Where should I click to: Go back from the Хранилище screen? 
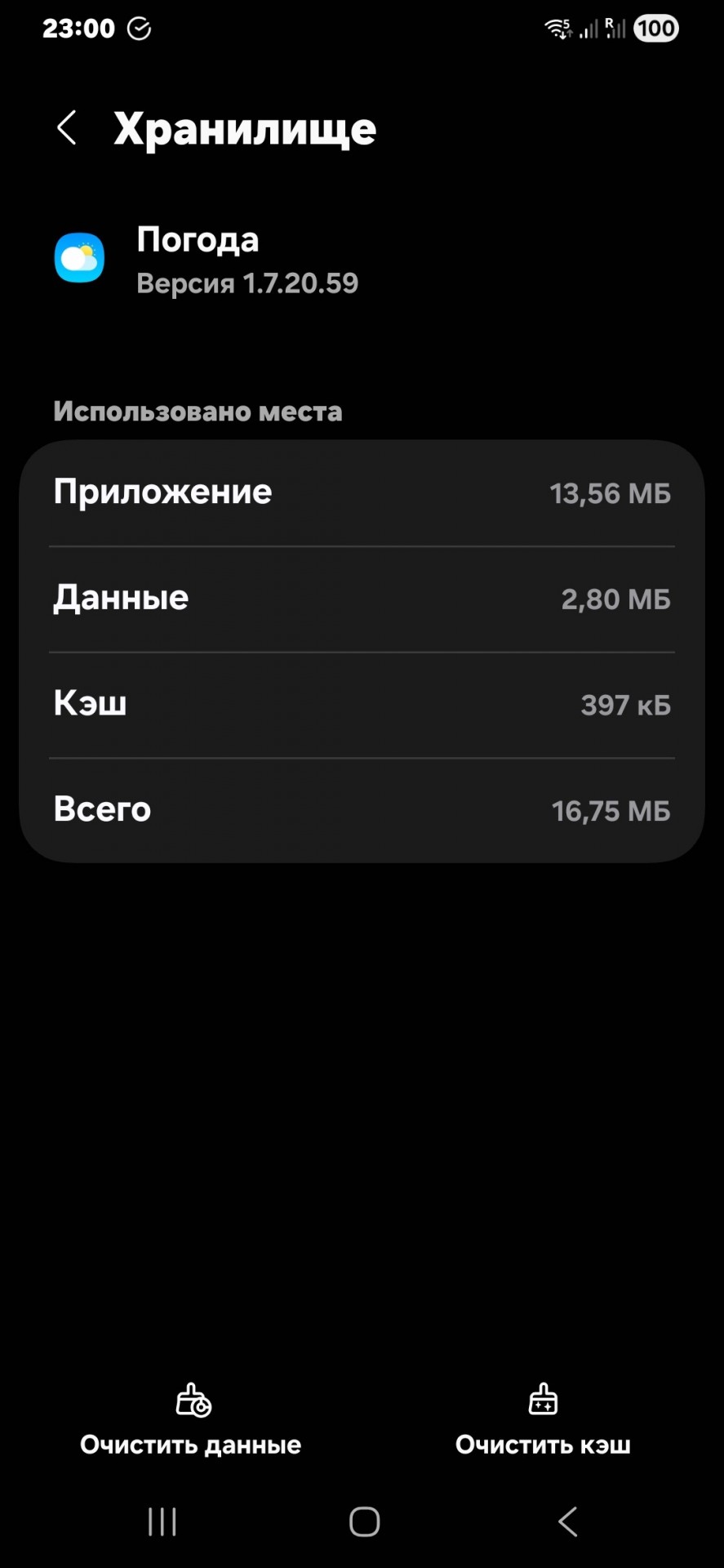pyautogui.click(x=67, y=128)
